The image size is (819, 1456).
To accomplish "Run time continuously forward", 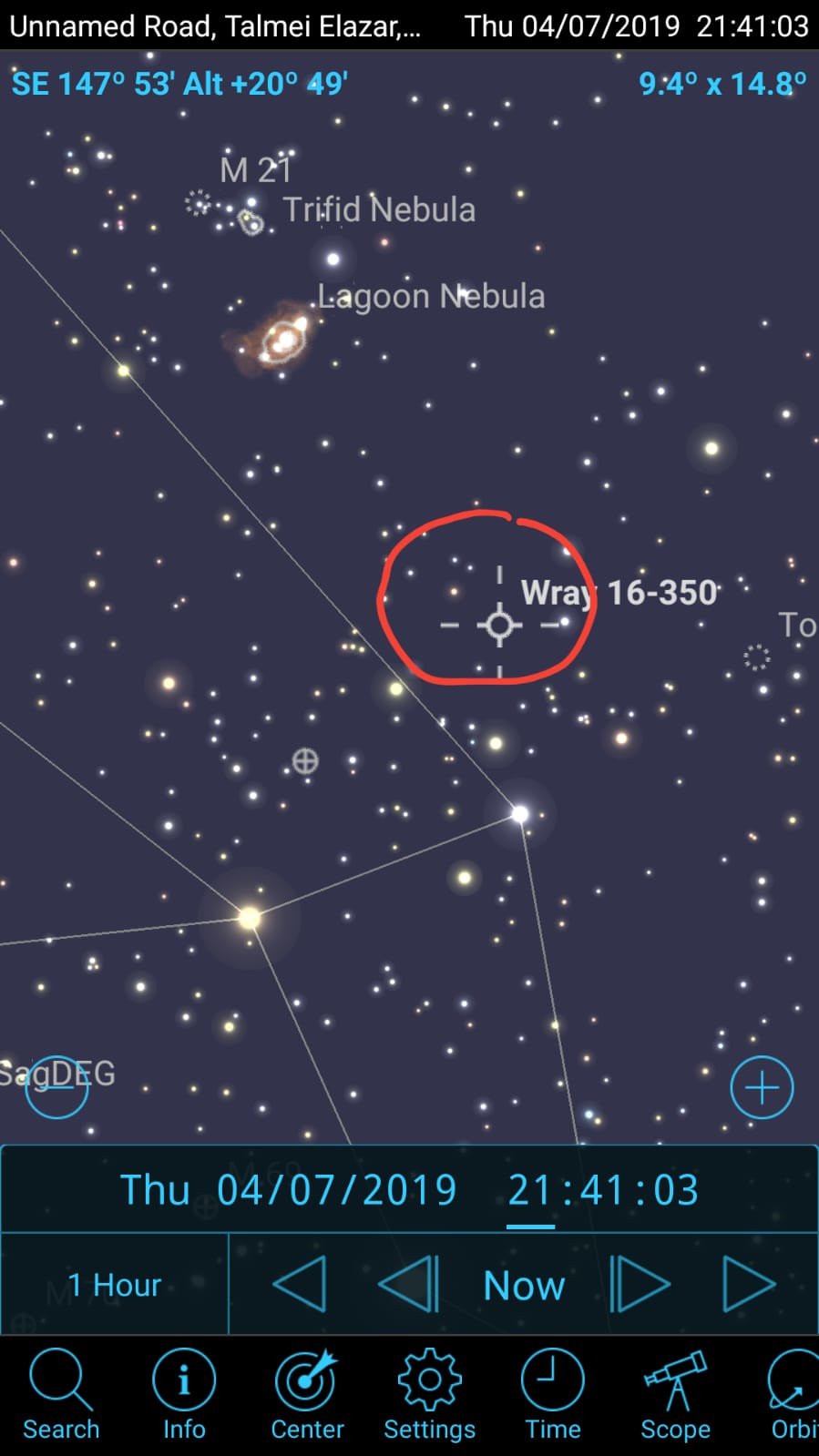I will click(x=749, y=1285).
